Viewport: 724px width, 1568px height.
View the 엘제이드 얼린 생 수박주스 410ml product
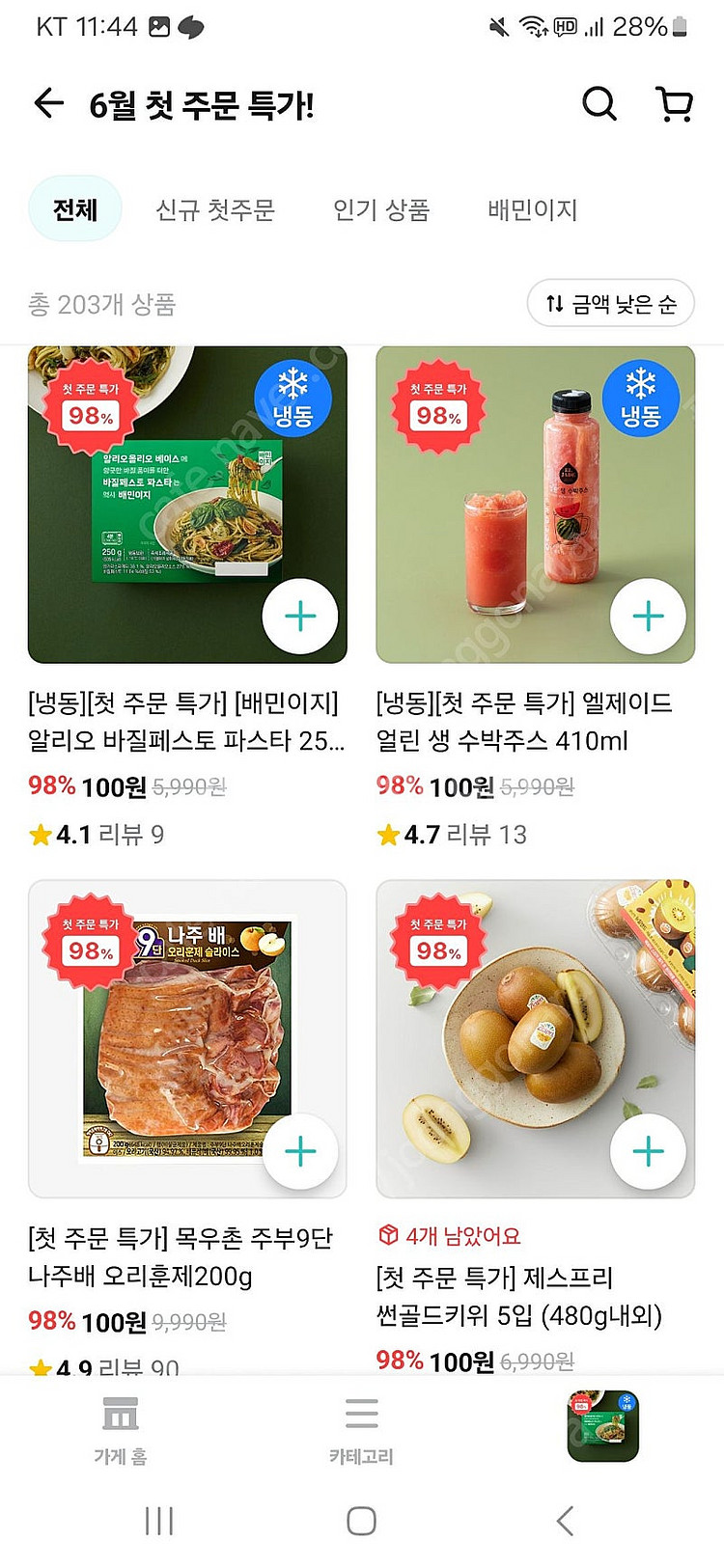coord(524,722)
